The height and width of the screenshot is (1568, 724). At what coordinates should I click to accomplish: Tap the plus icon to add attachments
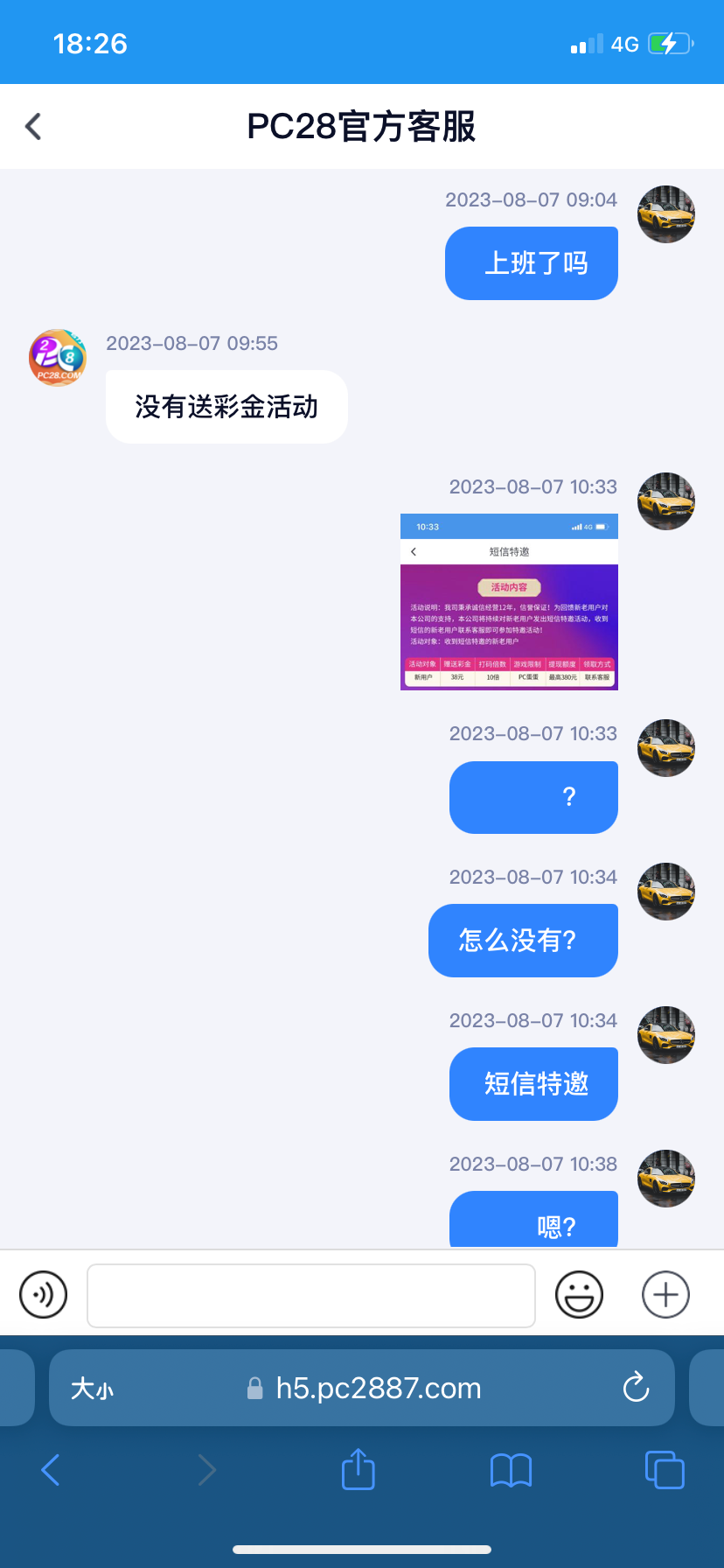tap(665, 1294)
